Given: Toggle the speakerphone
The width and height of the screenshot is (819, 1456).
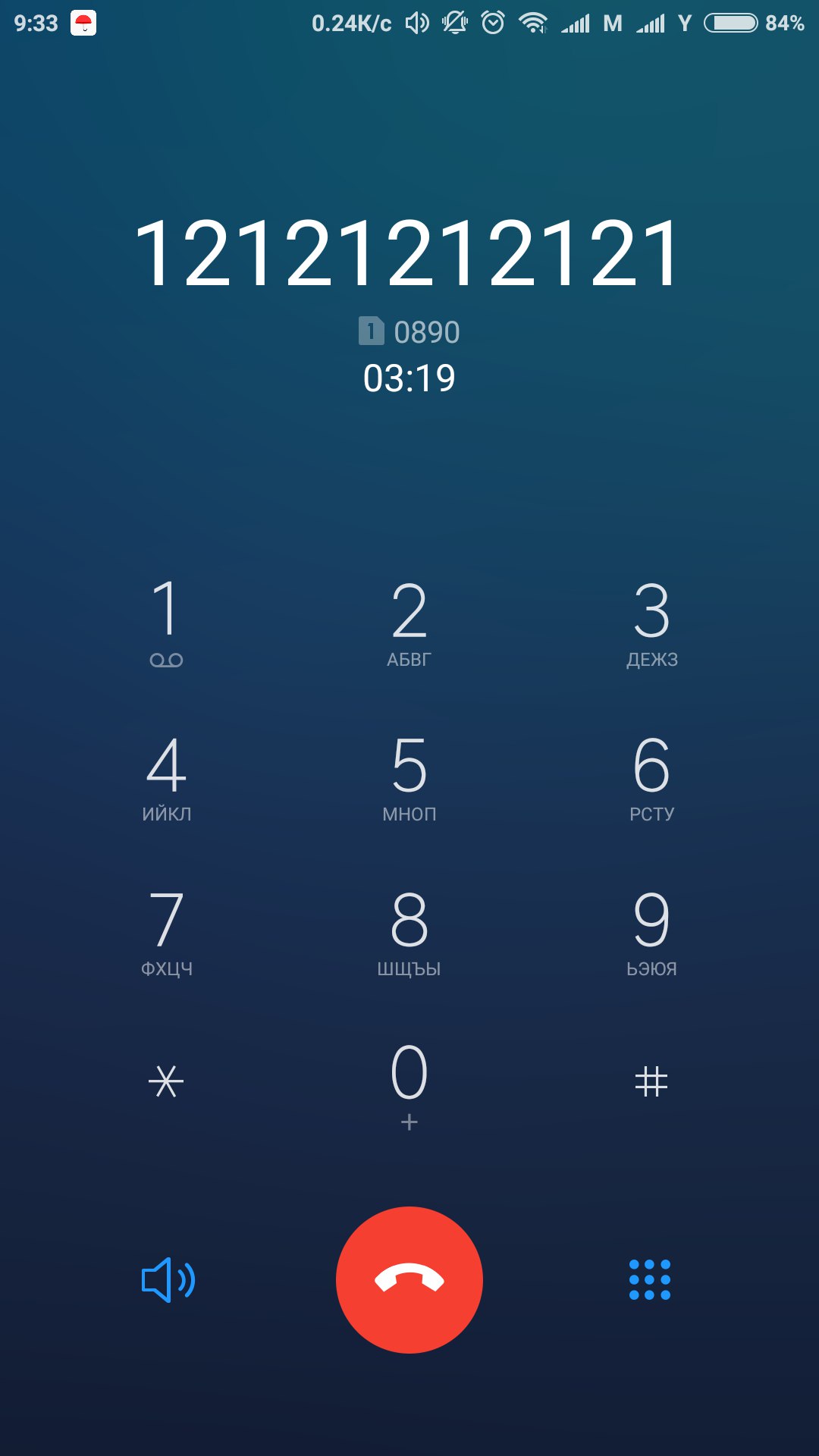Looking at the screenshot, I should pyautogui.click(x=168, y=1280).
